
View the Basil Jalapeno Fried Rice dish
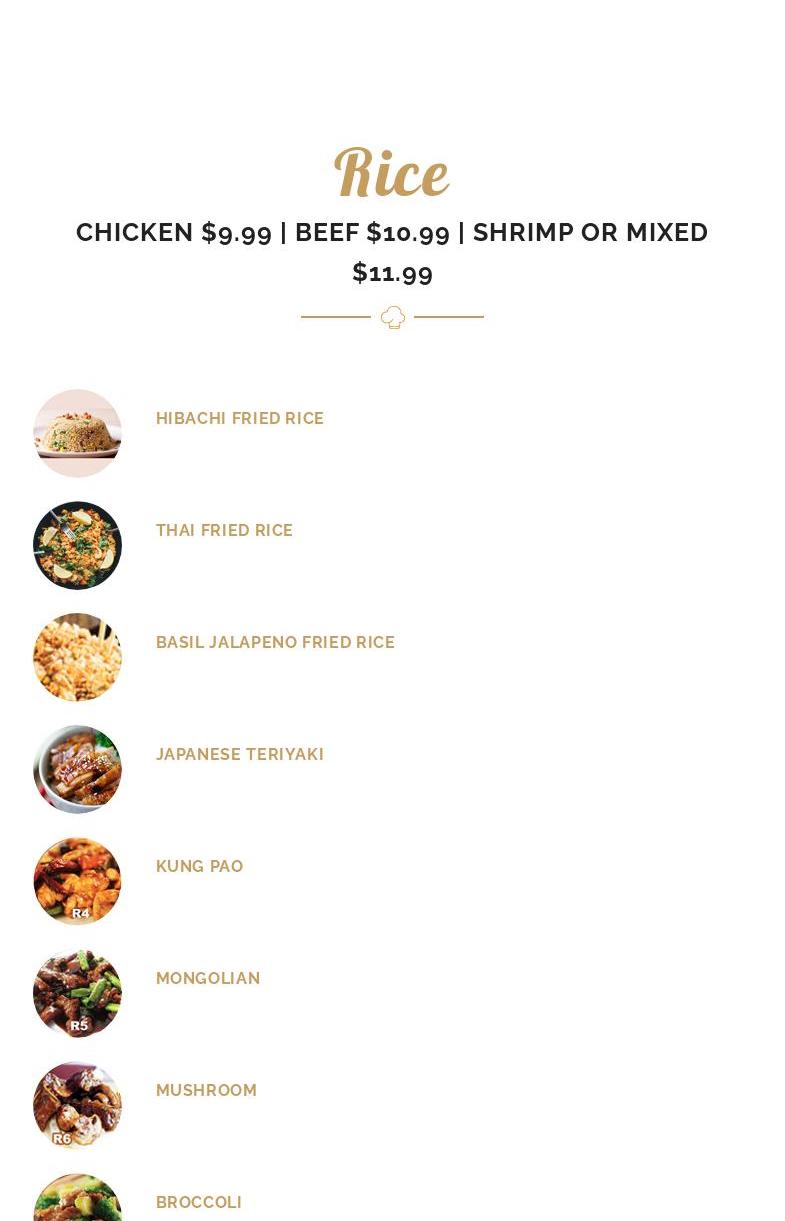coord(275,643)
